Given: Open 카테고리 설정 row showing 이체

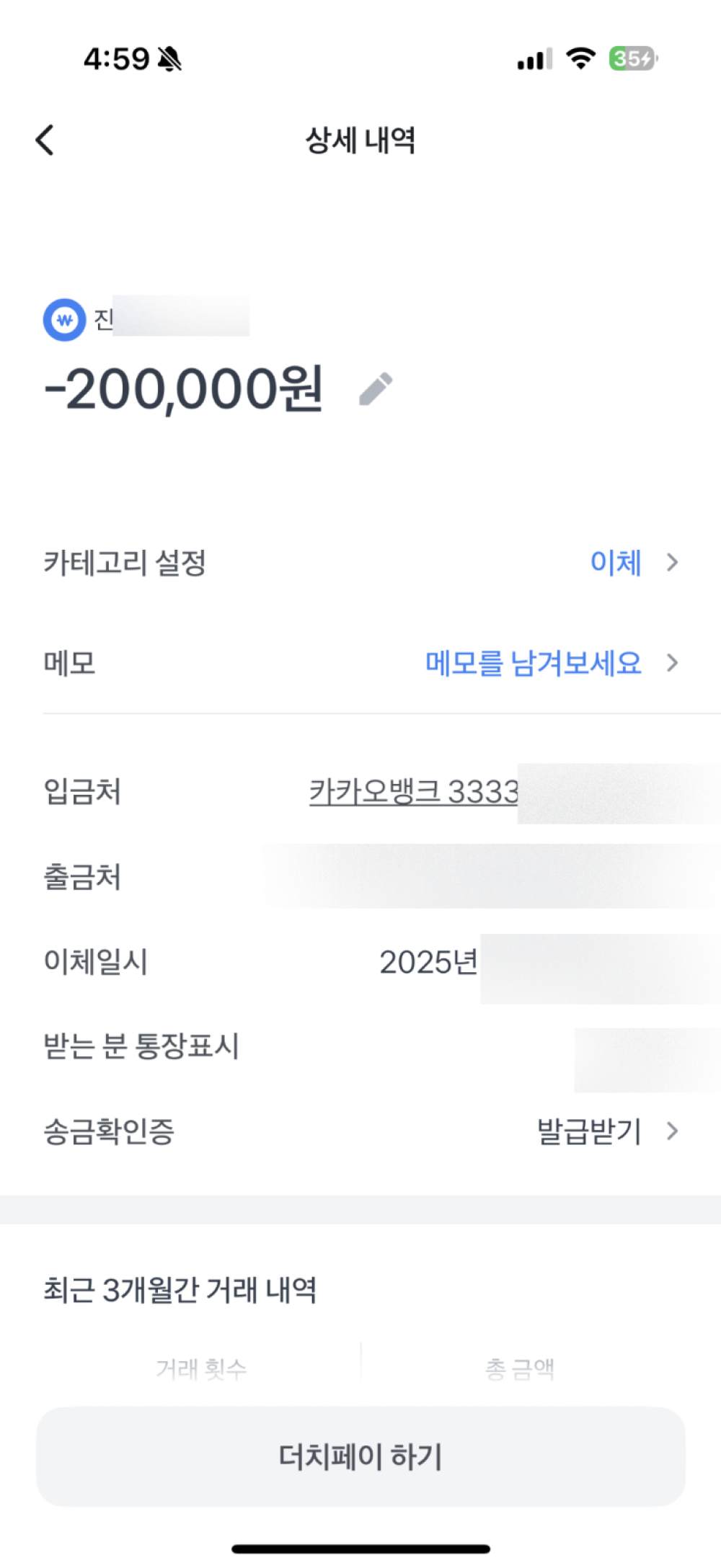Looking at the screenshot, I should [x=360, y=563].
